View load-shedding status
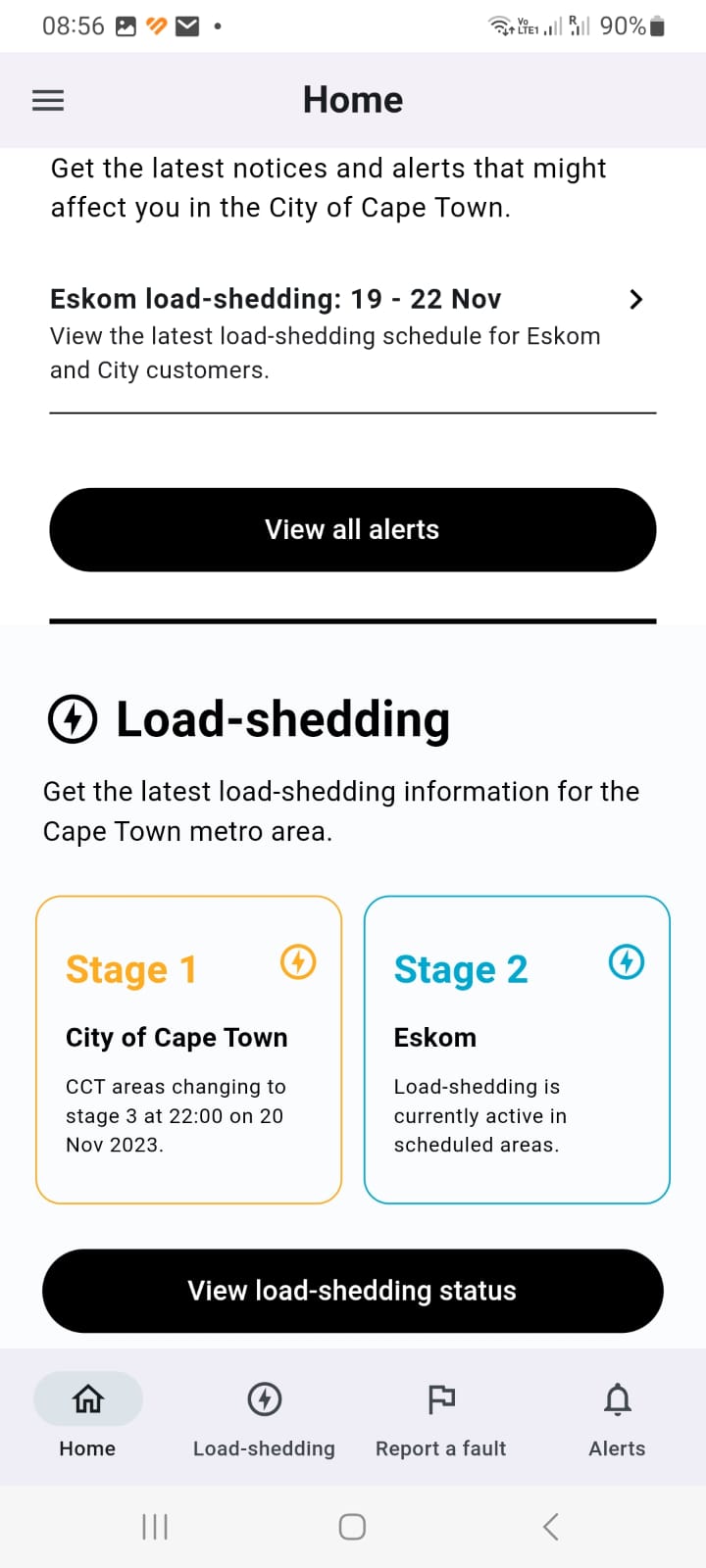 click(353, 1291)
